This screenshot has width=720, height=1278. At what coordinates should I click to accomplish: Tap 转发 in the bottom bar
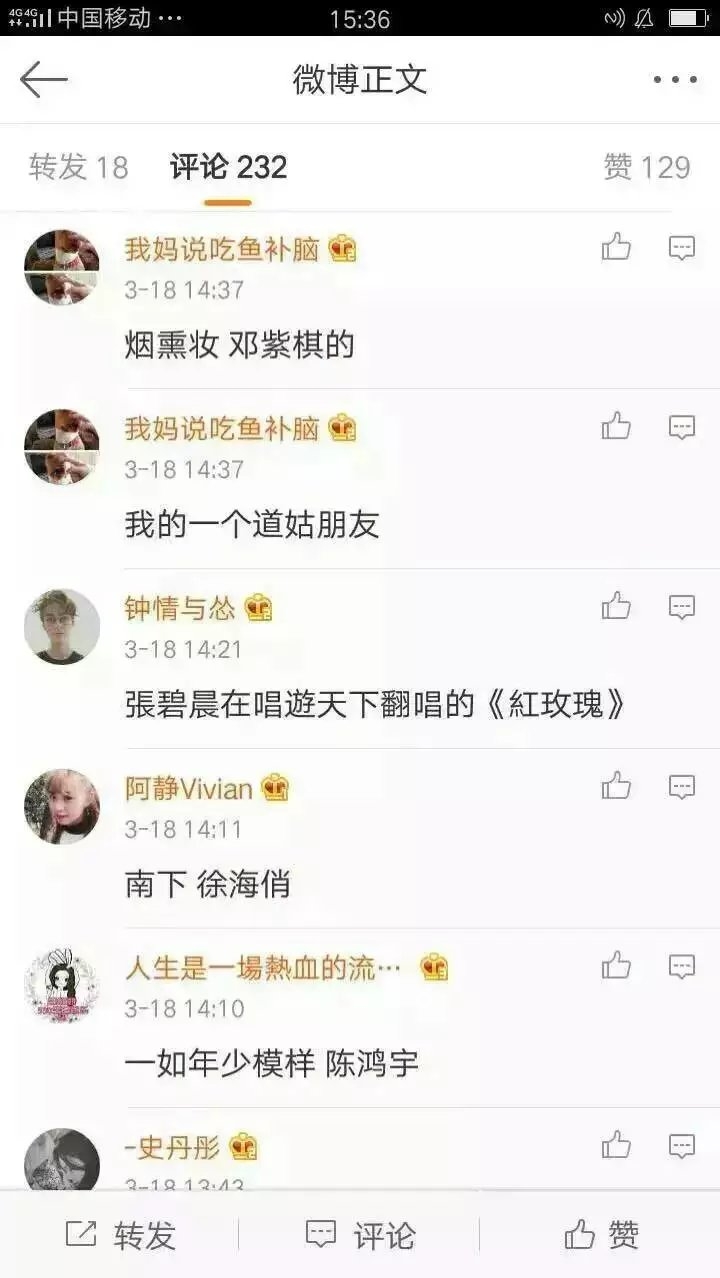[120, 1235]
